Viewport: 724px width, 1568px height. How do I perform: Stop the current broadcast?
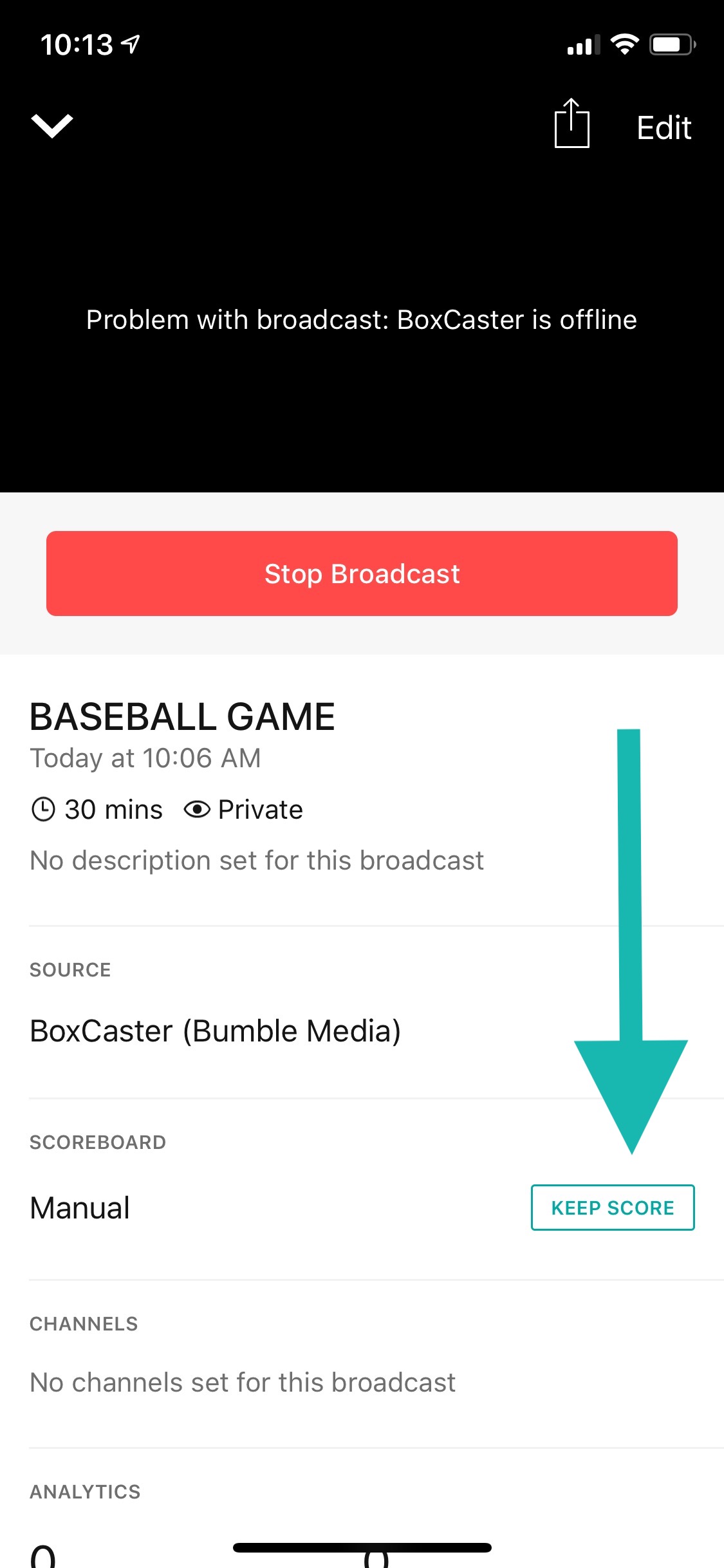[x=362, y=574]
